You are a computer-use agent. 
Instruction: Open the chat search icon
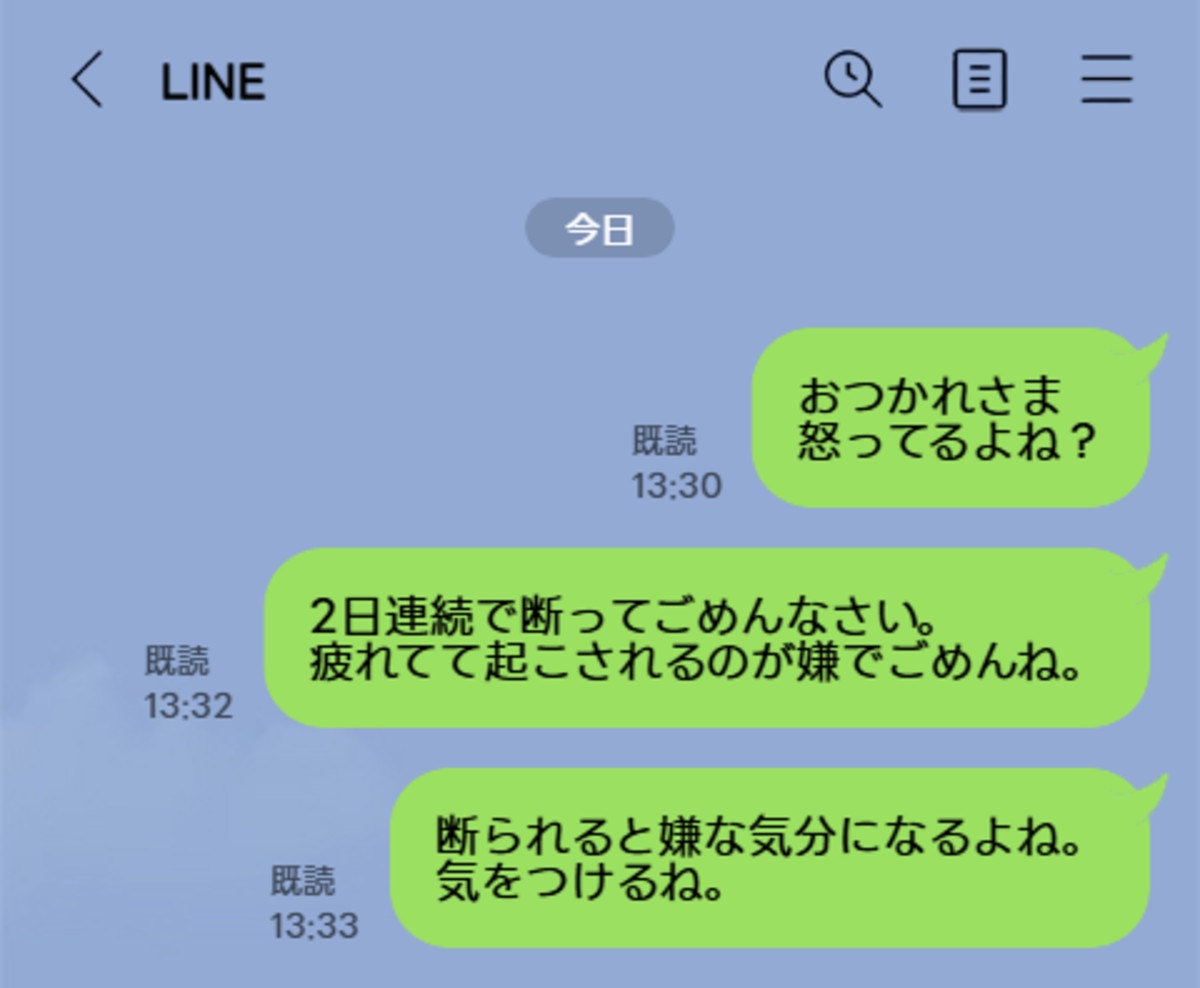tap(852, 80)
